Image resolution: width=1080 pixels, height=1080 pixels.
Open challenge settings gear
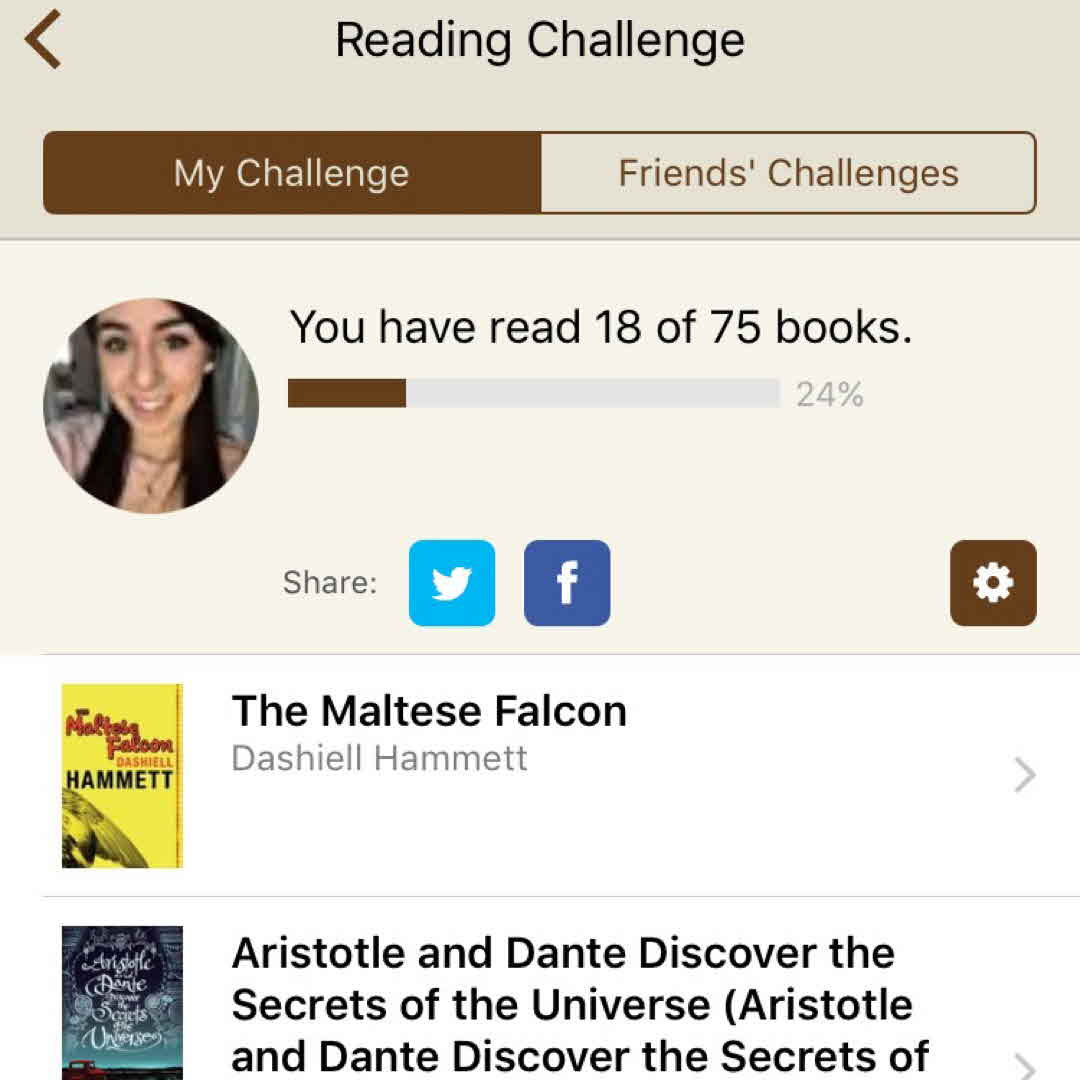pyautogui.click(x=993, y=583)
